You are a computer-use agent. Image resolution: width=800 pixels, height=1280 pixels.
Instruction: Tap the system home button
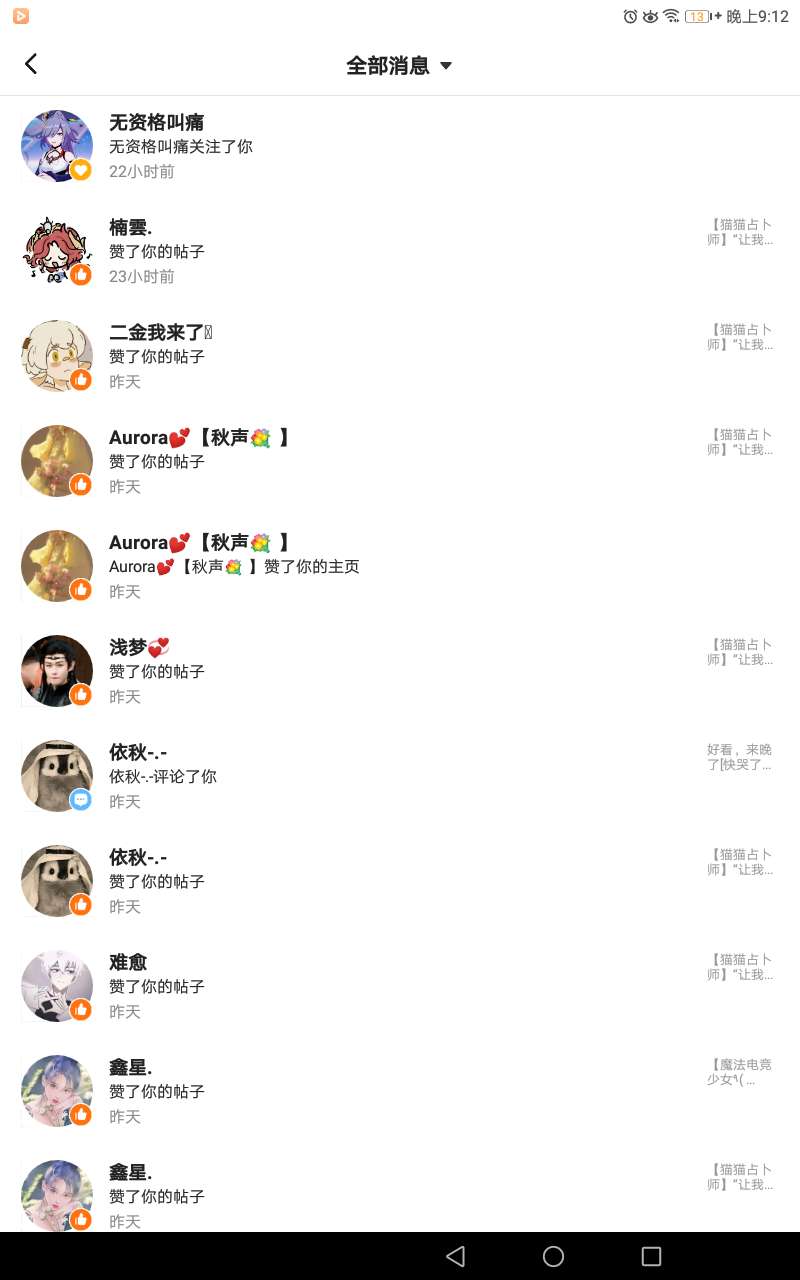click(553, 1256)
